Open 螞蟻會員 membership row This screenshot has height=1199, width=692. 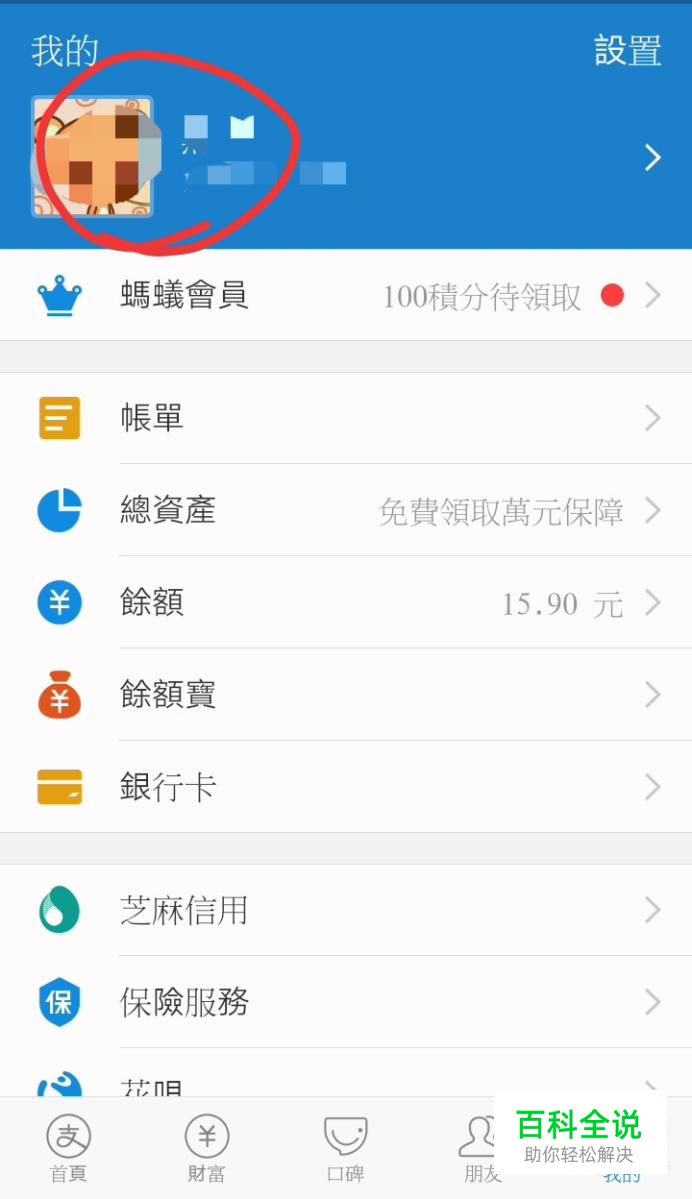coord(346,295)
